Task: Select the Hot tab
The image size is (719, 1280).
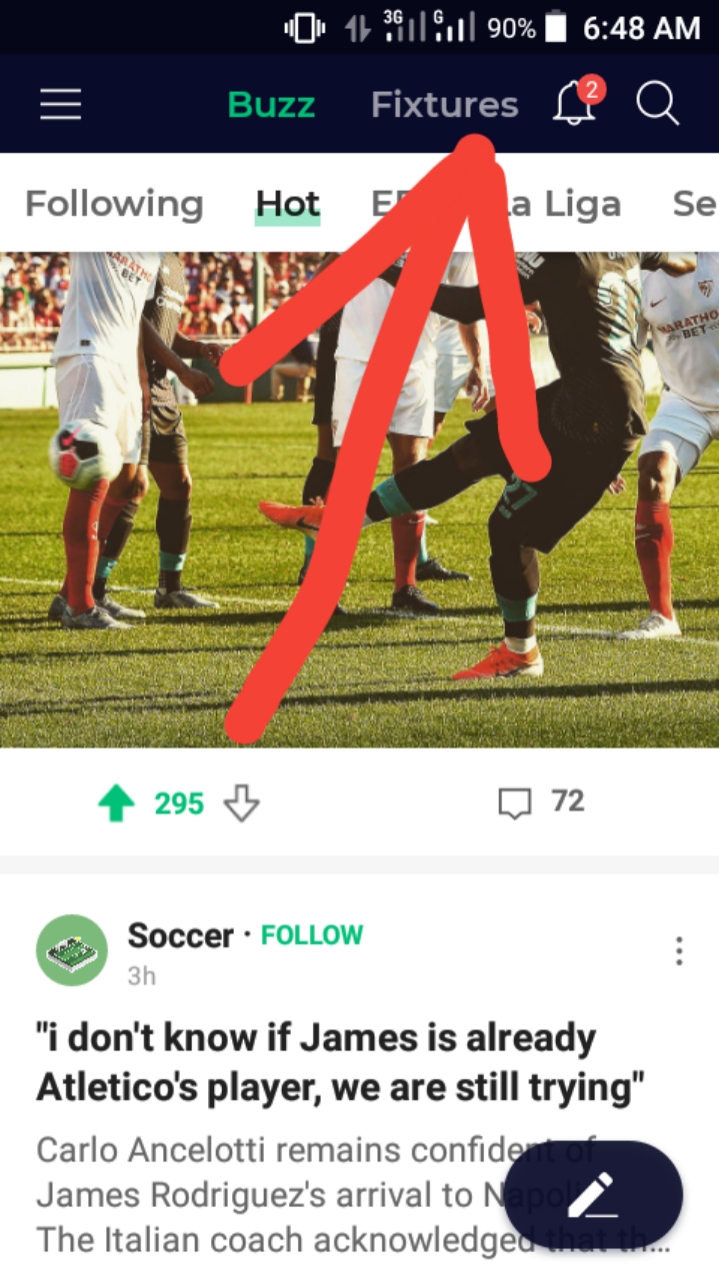Action: click(287, 204)
